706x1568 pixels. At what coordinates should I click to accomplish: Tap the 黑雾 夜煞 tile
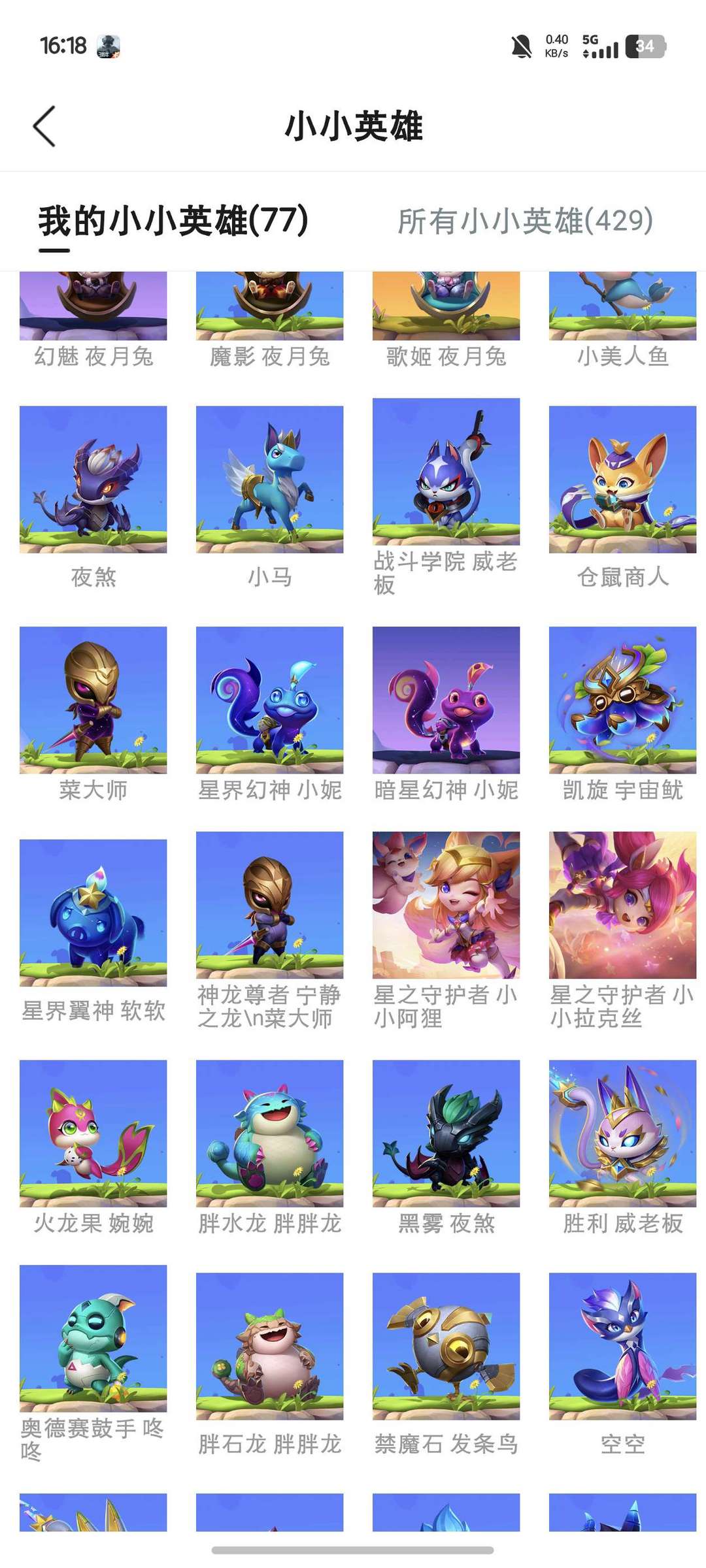(x=446, y=1134)
